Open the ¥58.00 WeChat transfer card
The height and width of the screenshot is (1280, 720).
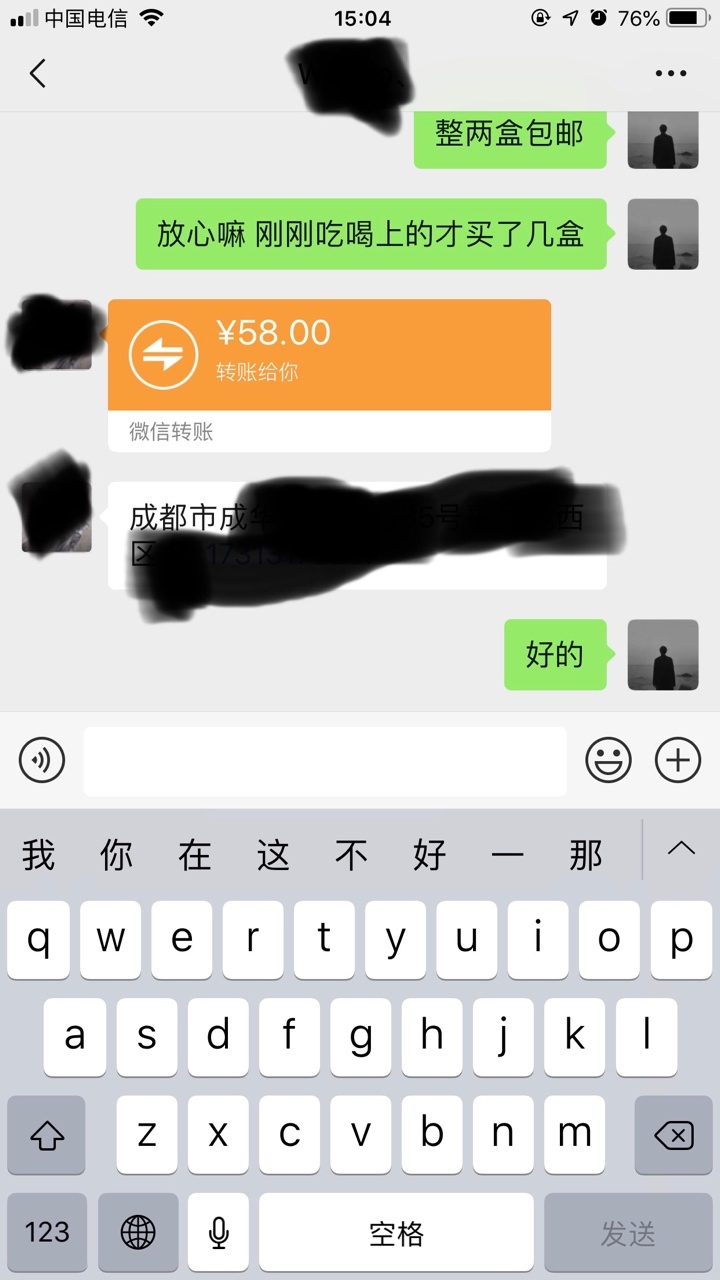click(x=329, y=375)
